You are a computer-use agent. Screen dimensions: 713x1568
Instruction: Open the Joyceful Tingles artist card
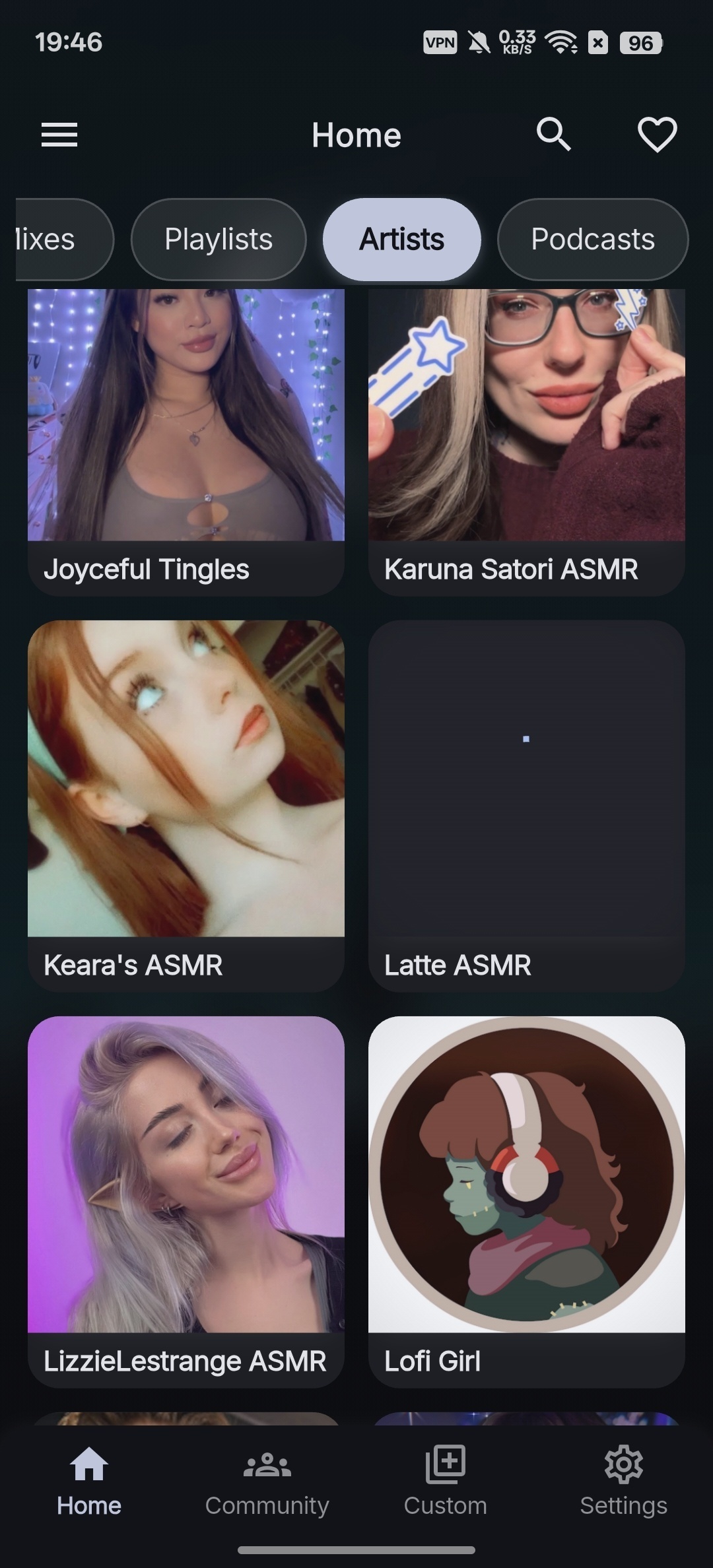click(x=186, y=442)
